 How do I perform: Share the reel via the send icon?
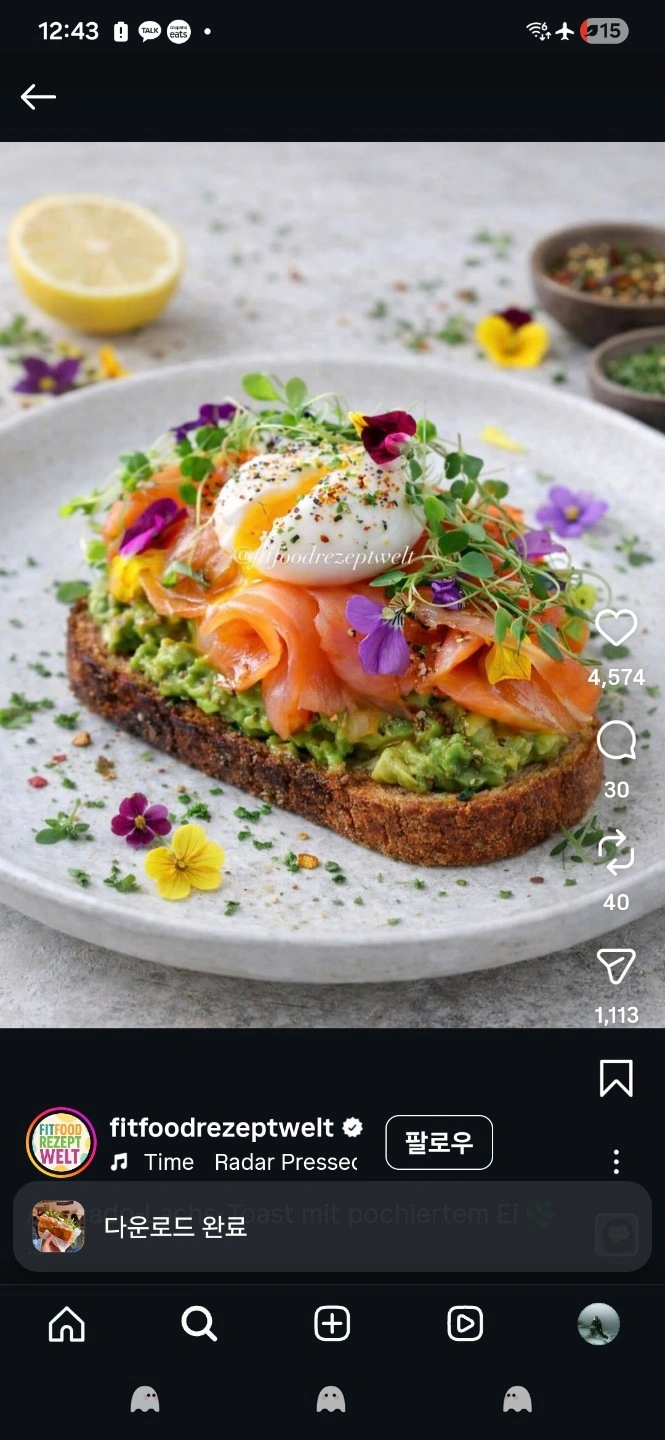tap(616, 966)
